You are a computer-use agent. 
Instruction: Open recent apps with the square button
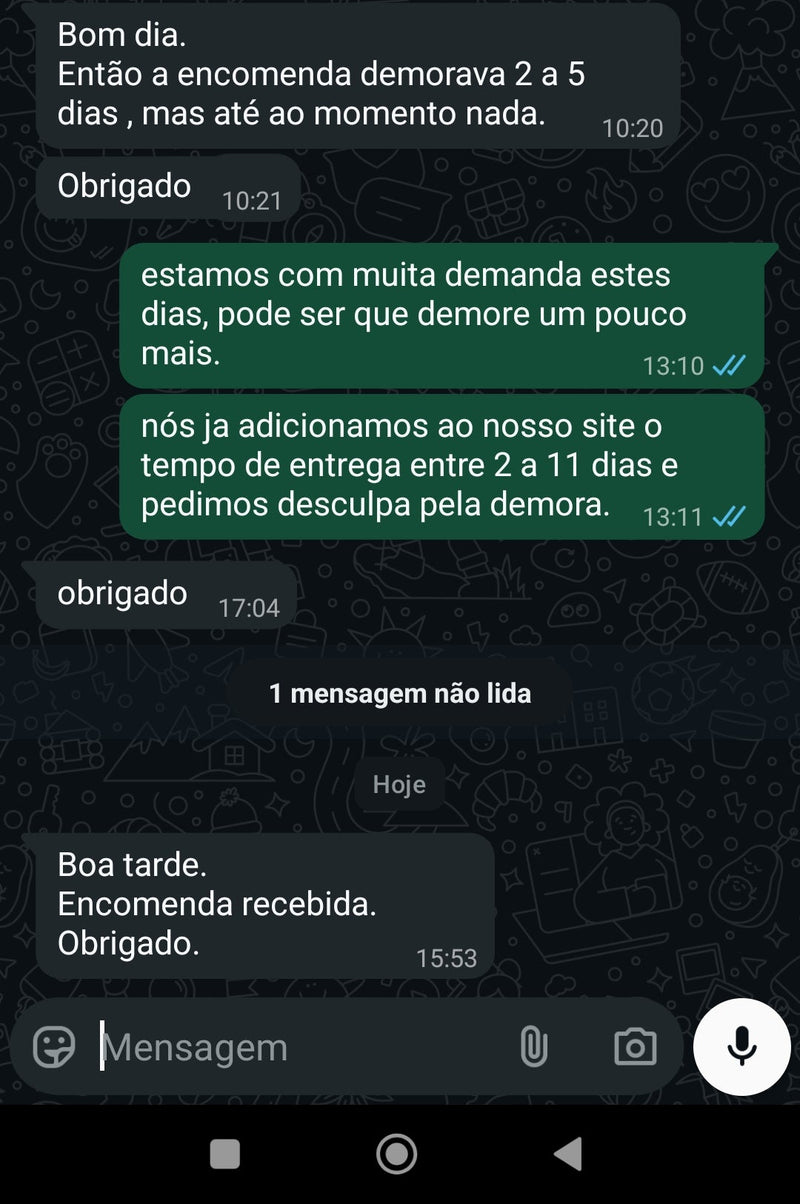coord(225,1154)
